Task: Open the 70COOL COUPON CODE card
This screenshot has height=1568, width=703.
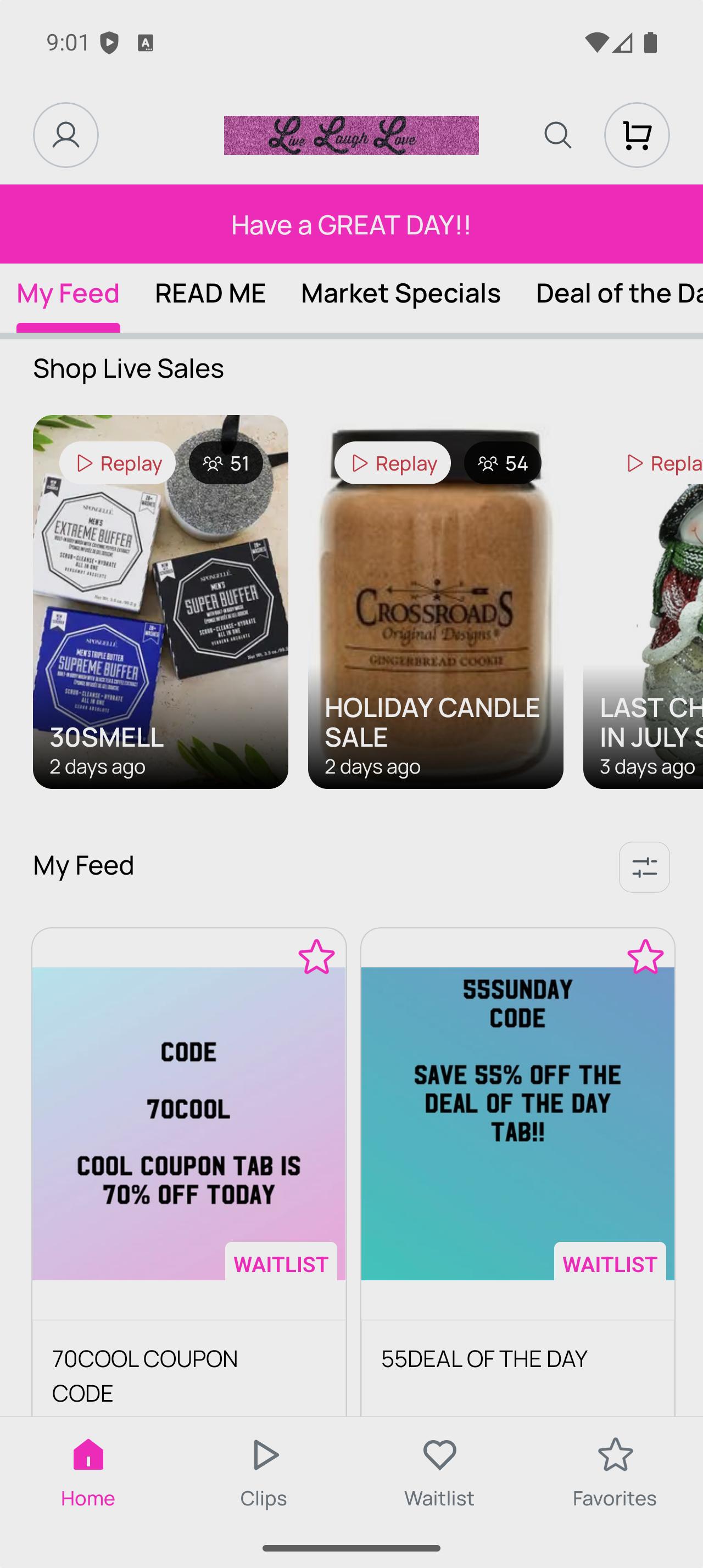Action: (x=189, y=1123)
